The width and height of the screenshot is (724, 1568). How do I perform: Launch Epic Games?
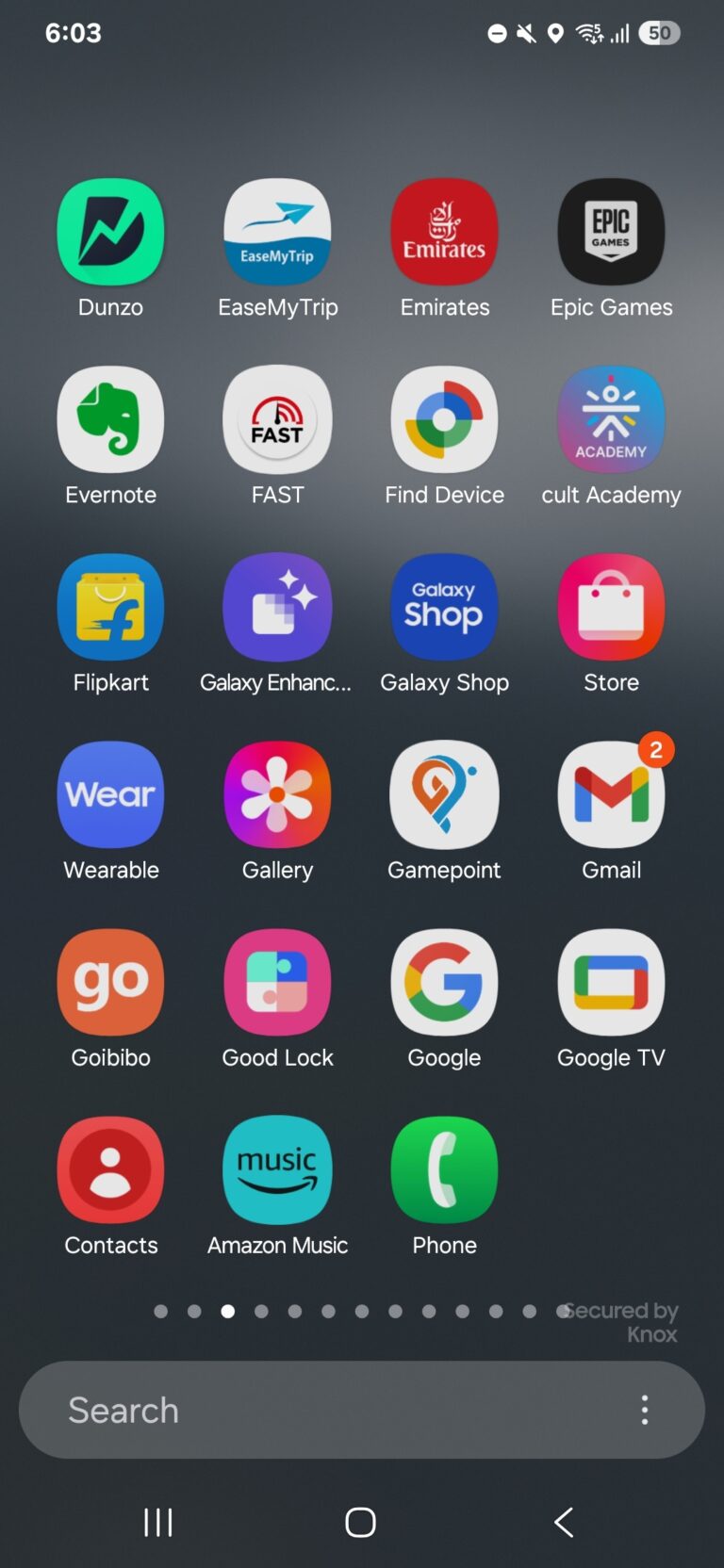(611, 232)
